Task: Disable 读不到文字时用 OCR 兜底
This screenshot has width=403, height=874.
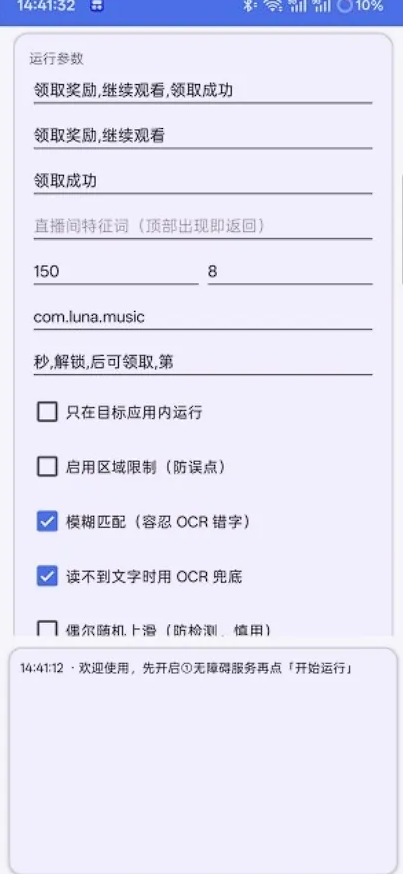Action: pos(47,576)
